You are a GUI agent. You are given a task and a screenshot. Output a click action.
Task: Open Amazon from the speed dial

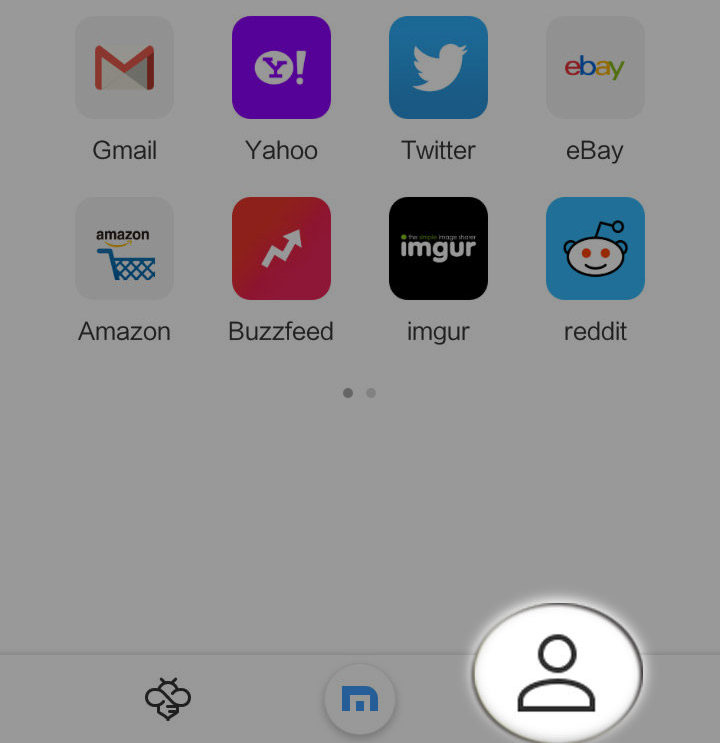click(124, 248)
